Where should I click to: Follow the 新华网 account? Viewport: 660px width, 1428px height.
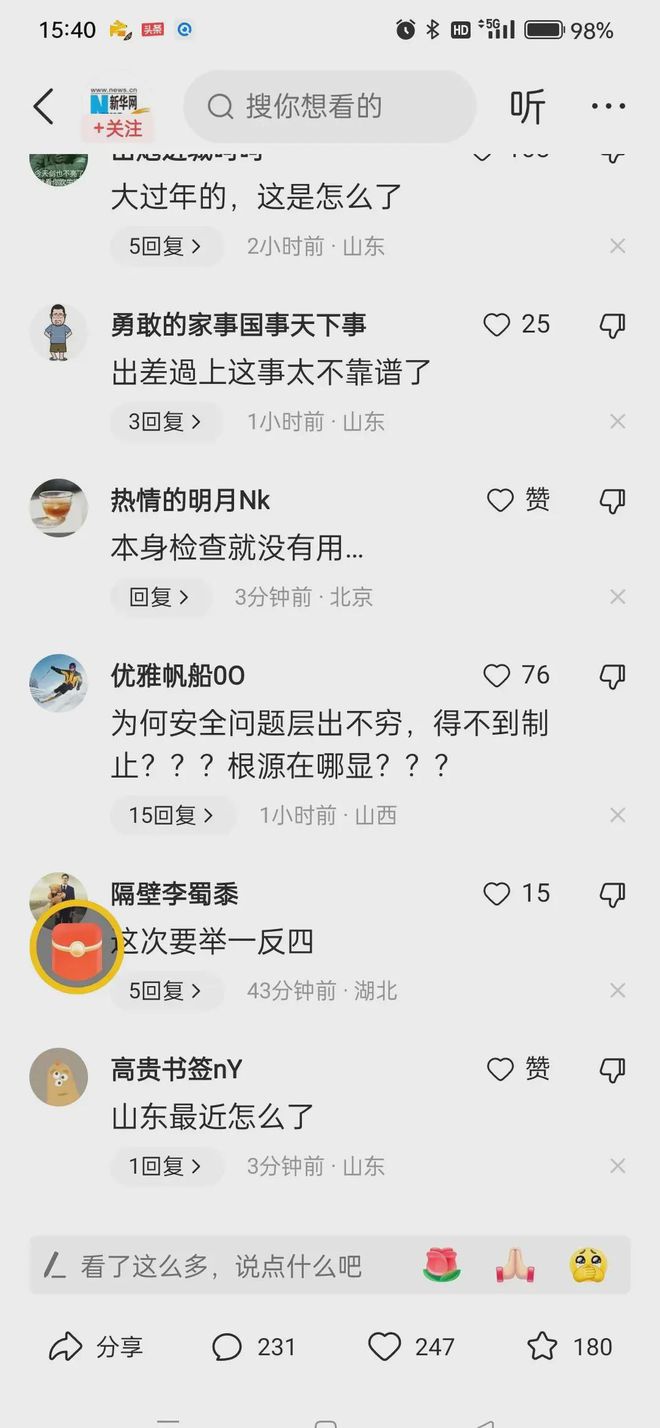(118, 128)
